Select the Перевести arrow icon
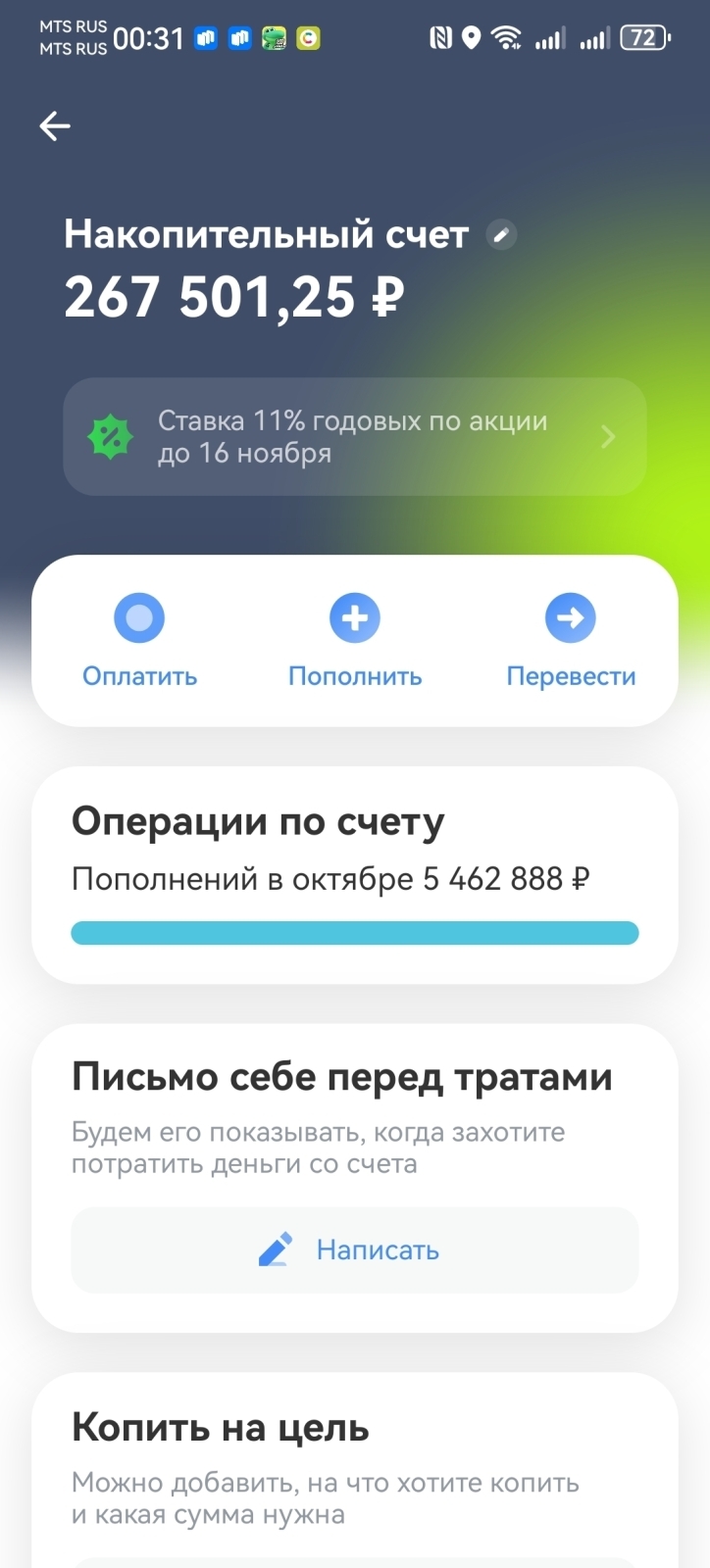Screen dimensions: 710x1568 click(x=569, y=617)
